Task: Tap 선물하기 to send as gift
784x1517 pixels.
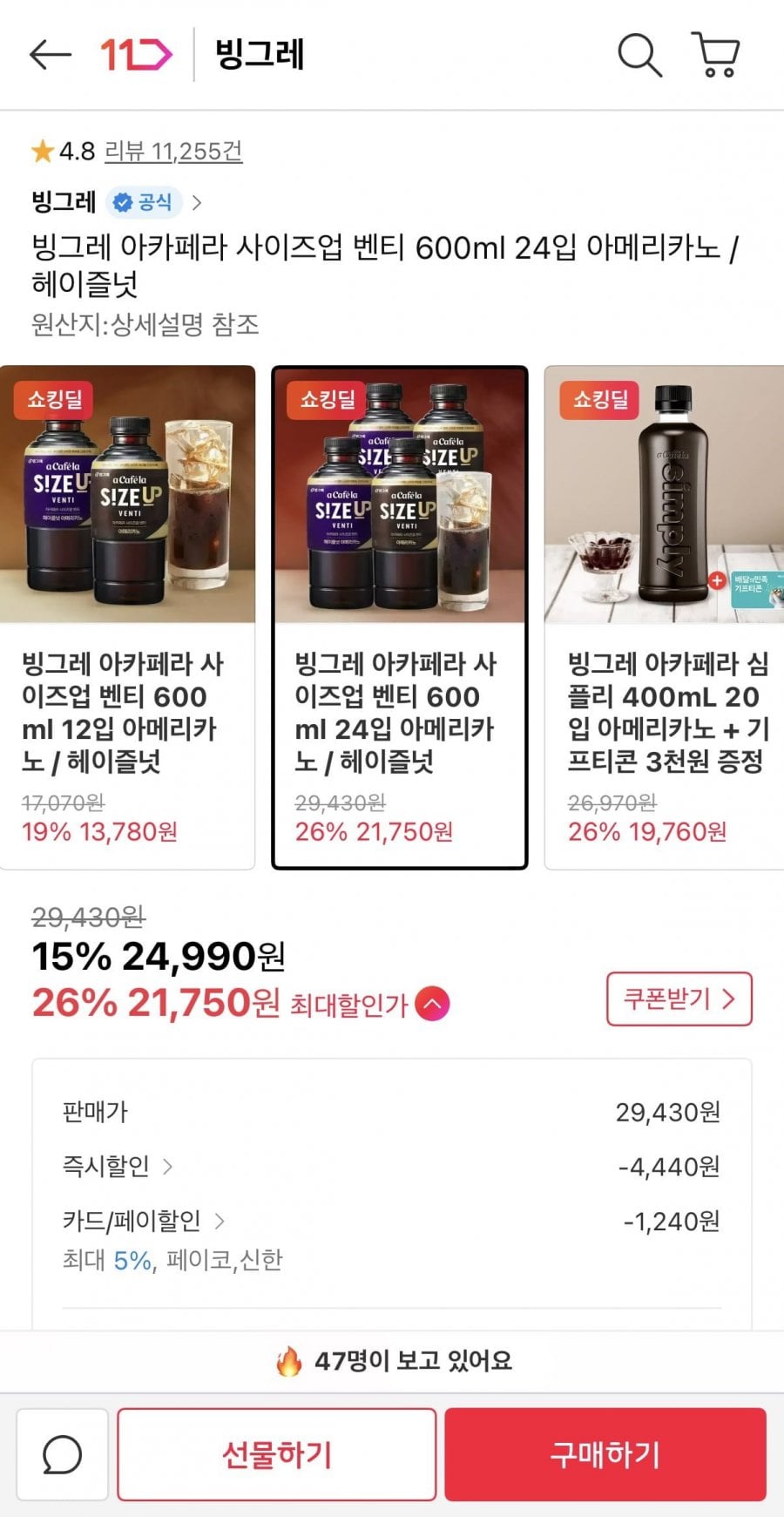Action: [x=276, y=1454]
